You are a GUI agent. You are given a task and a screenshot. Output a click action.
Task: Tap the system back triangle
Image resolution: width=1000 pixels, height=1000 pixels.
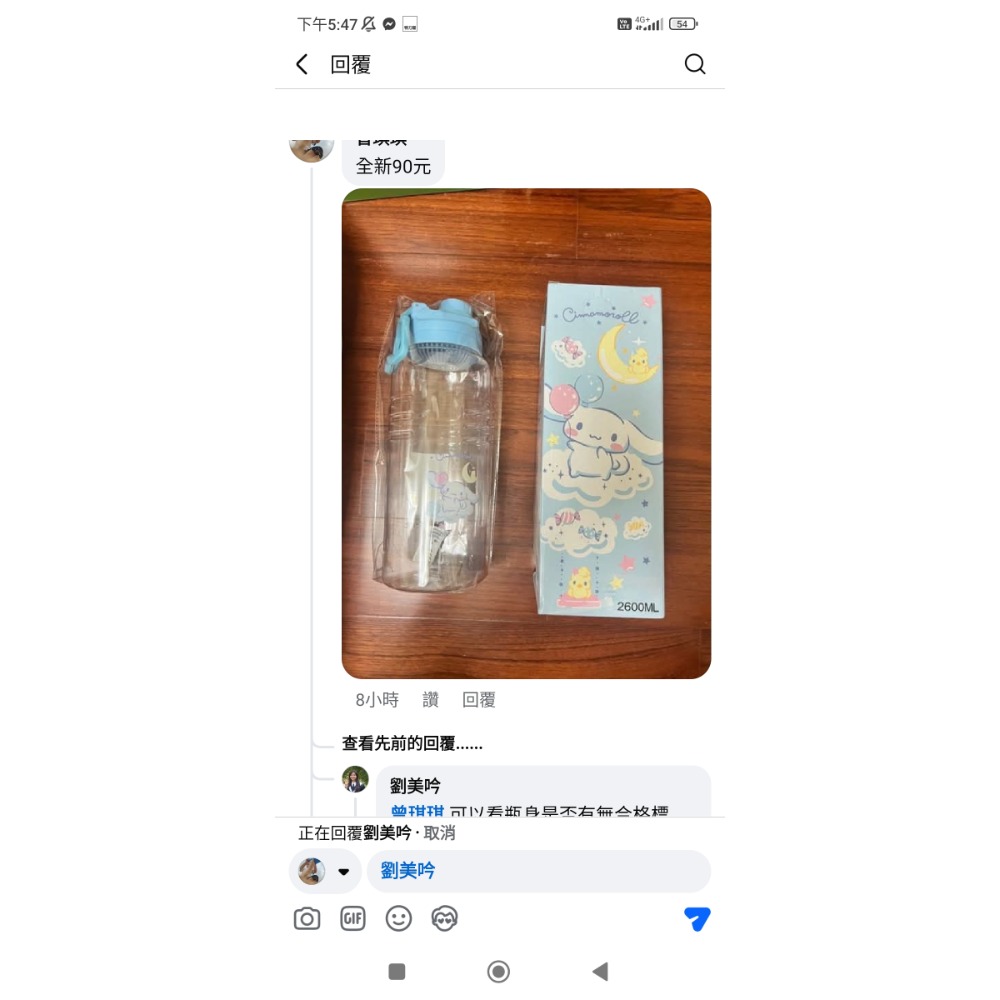(x=600, y=971)
